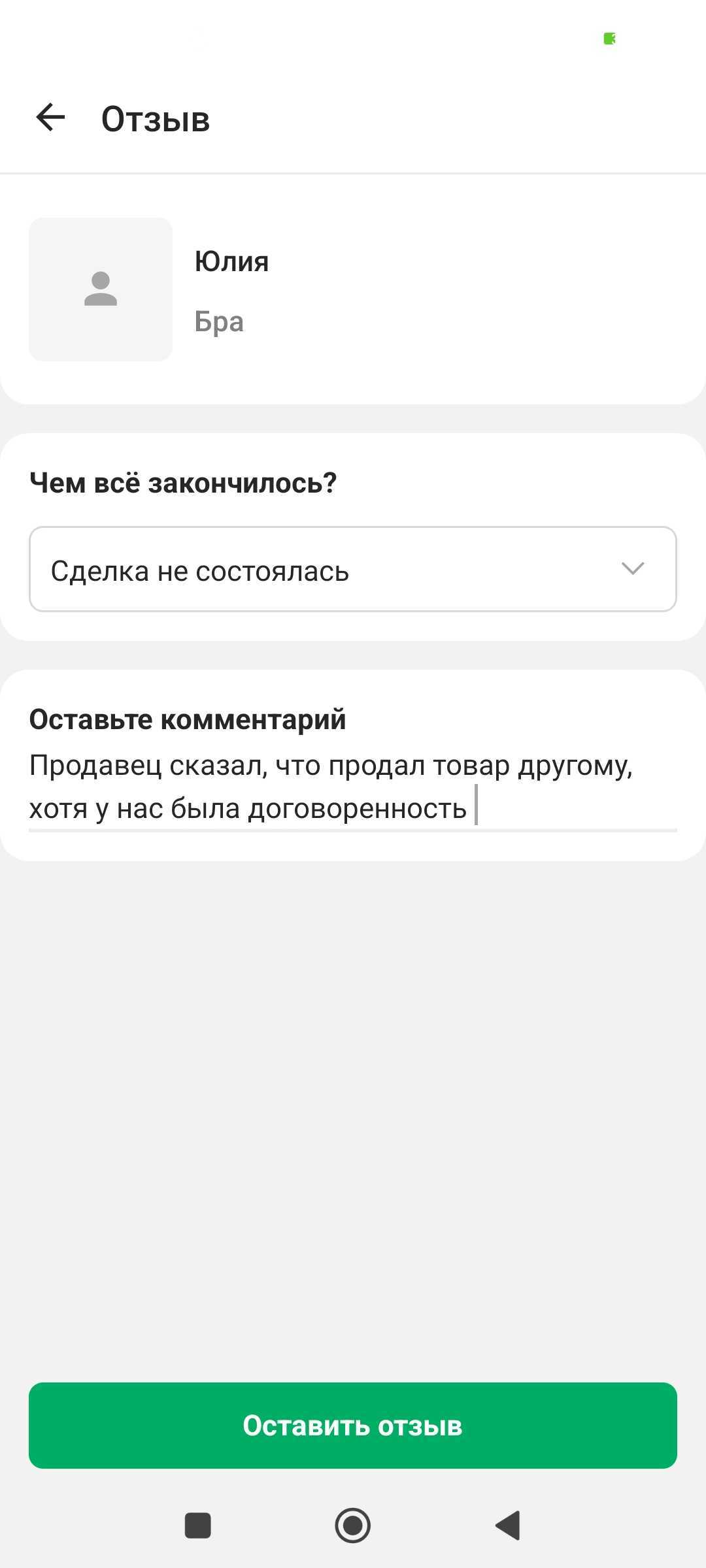706x1568 pixels.
Task: Submit with the 'Оставить отзыв' button
Action: [353, 1426]
